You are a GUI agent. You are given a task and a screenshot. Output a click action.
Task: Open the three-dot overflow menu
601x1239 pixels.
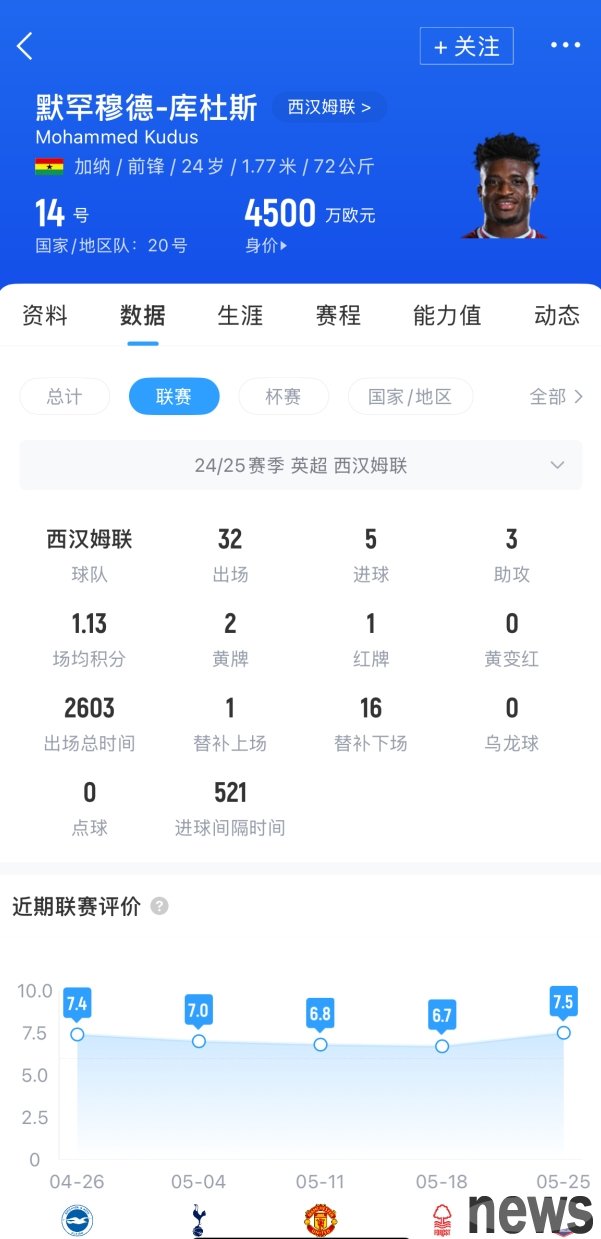point(565,45)
